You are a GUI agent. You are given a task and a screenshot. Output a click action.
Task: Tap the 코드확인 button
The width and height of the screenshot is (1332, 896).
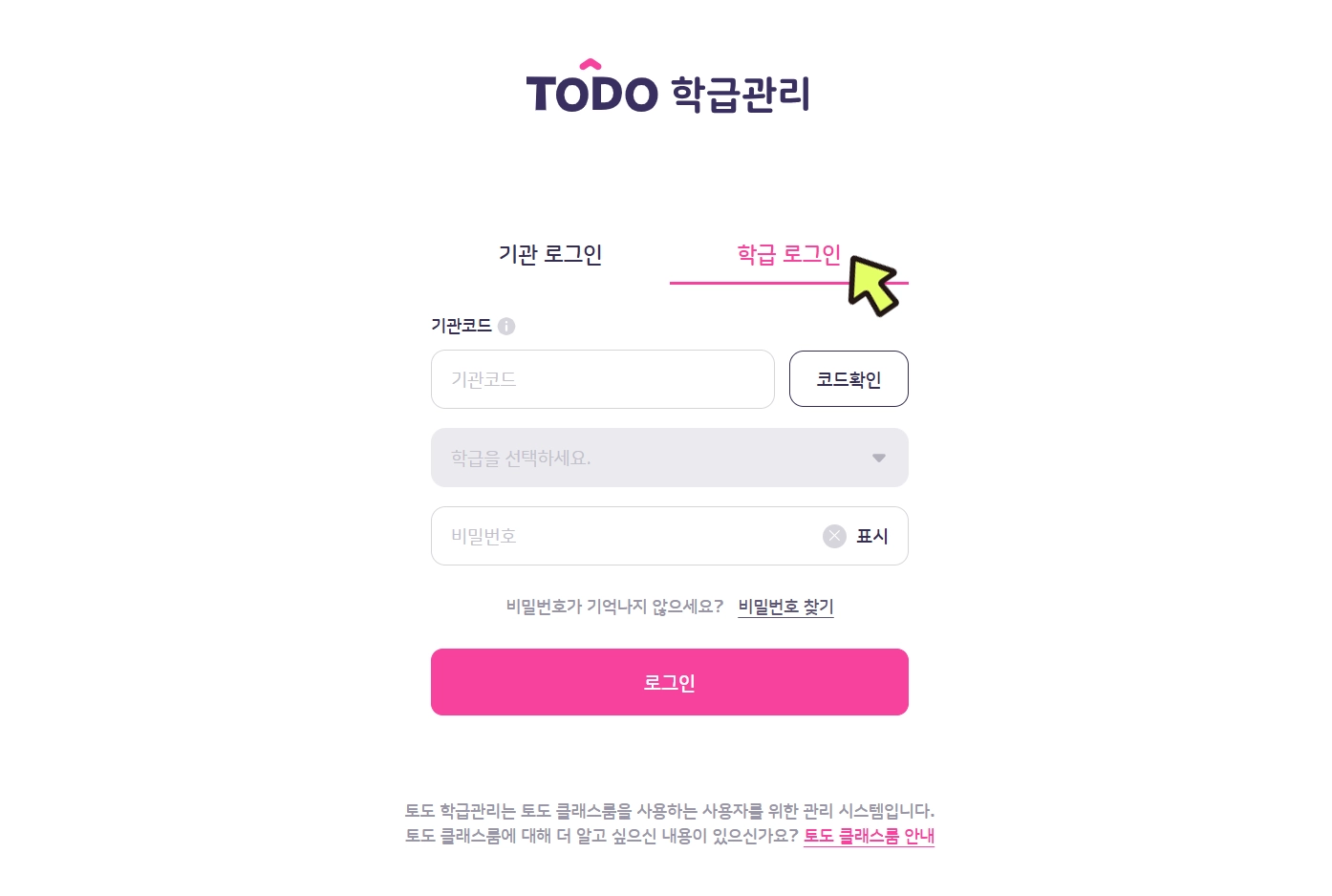849,379
